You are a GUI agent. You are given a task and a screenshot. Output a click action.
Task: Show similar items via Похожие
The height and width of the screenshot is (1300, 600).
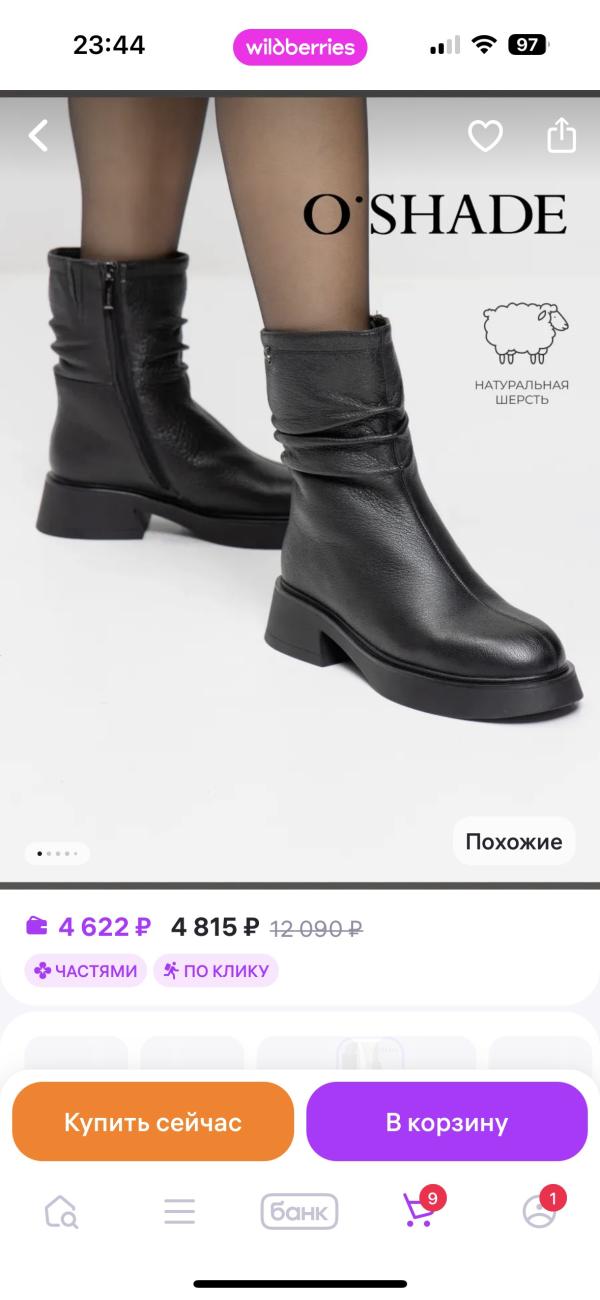tap(514, 841)
